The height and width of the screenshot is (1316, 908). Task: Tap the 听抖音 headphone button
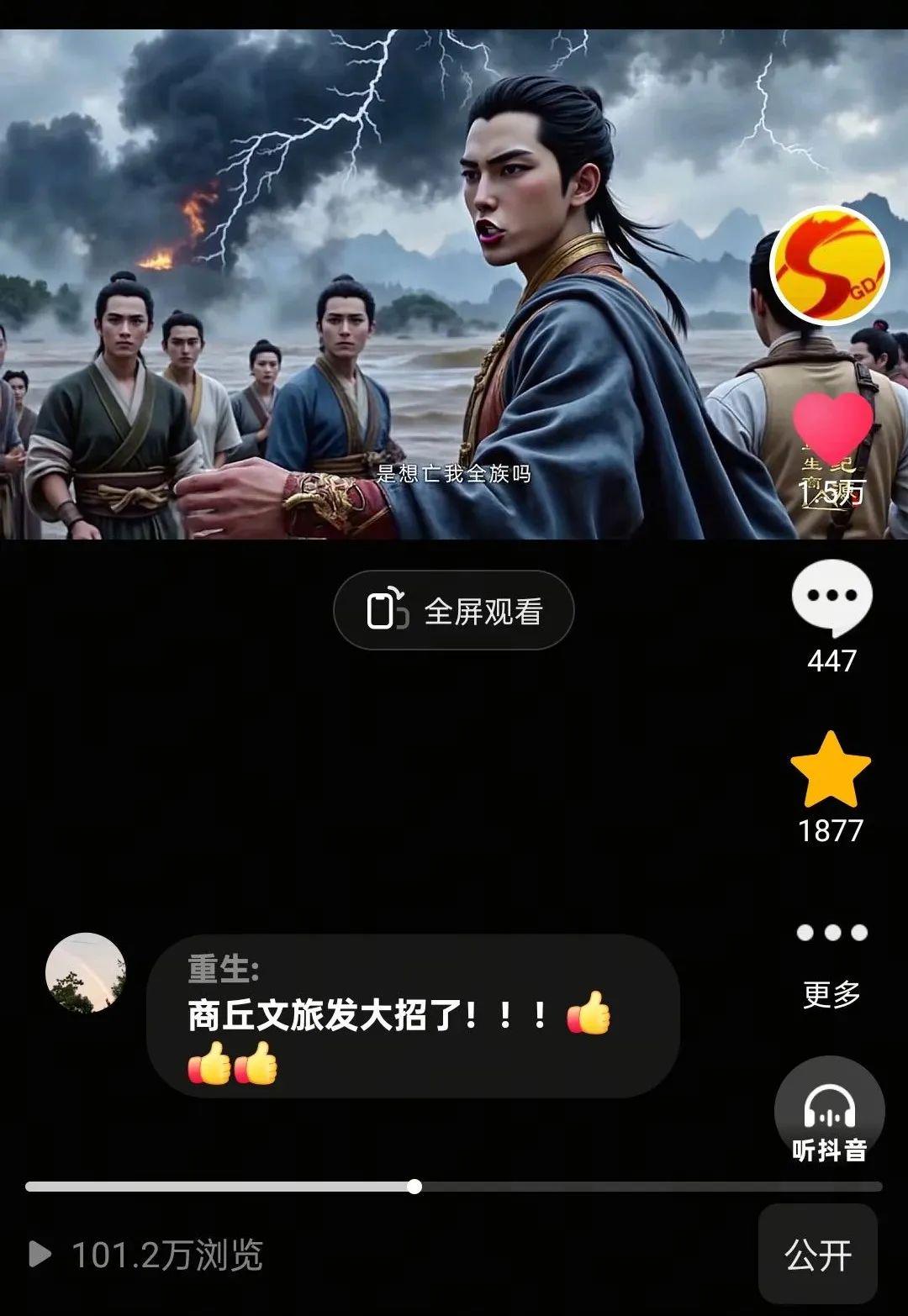coord(830,1111)
